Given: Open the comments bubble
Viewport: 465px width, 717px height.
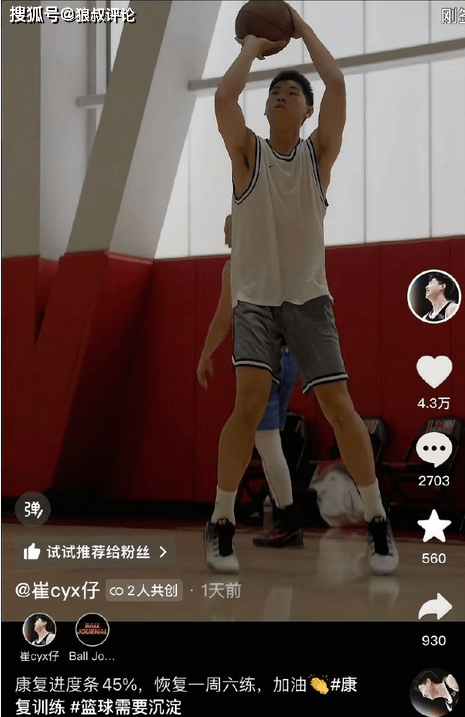Looking at the screenshot, I should point(434,449).
